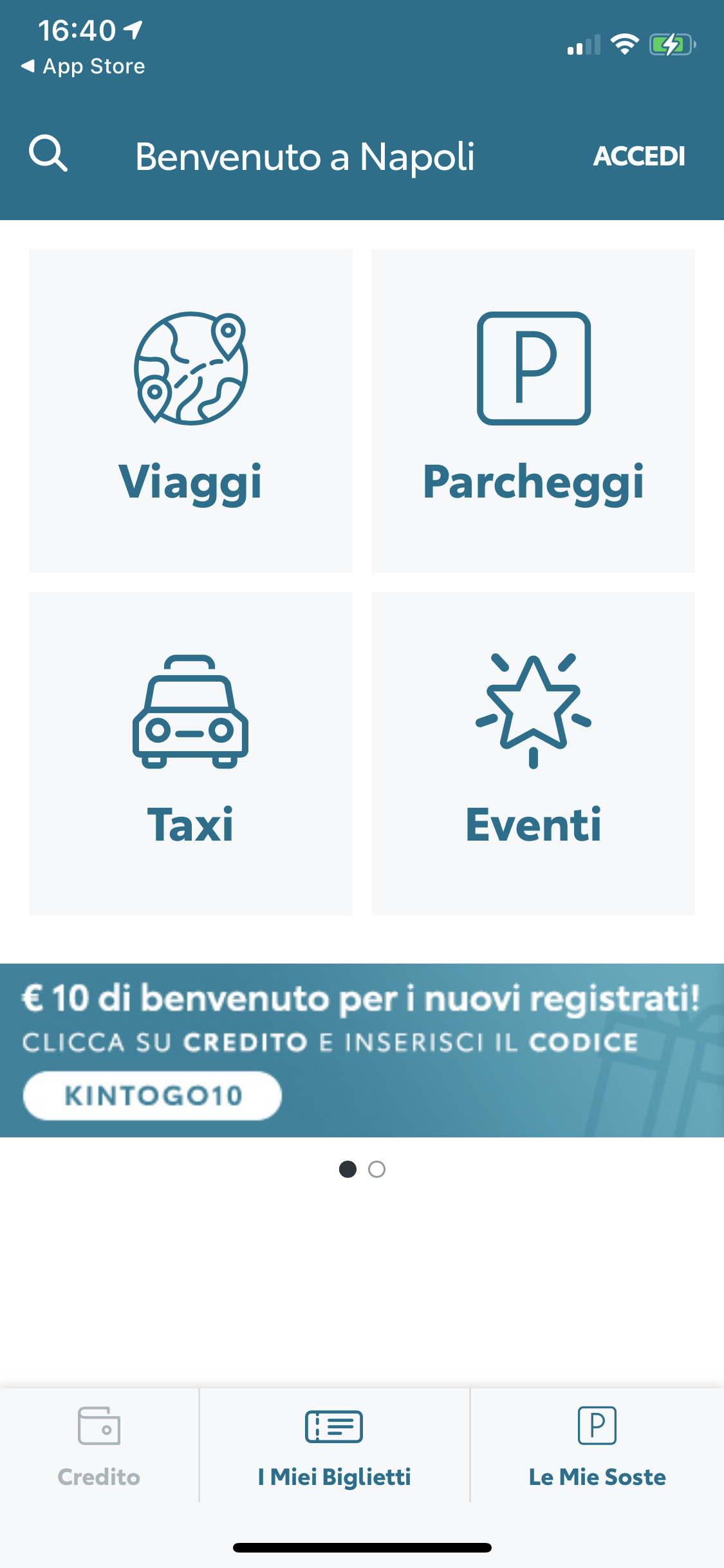724x1568 pixels.
Task: Tap ACCEDI to log in
Action: click(x=639, y=156)
